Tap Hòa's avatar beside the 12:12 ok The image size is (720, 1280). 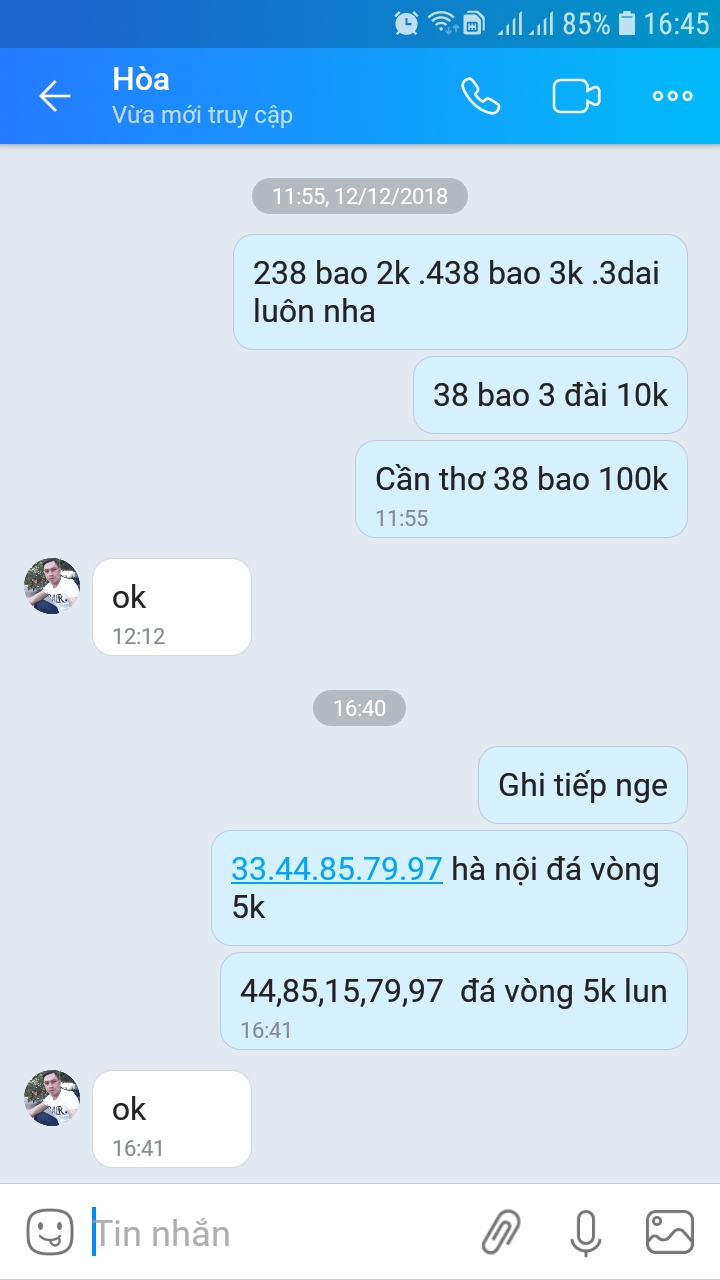[x=52, y=586]
